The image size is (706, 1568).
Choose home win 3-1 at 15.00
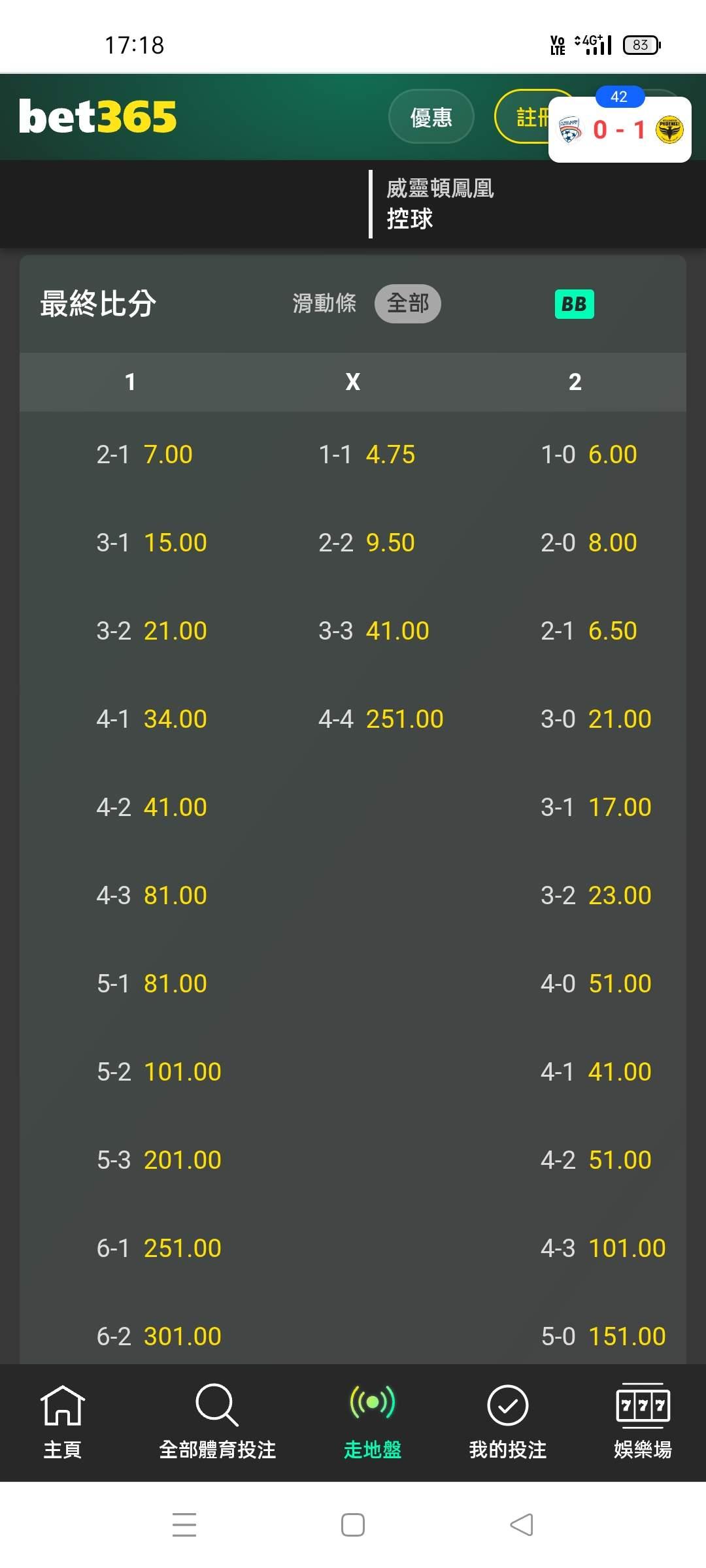click(151, 542)
